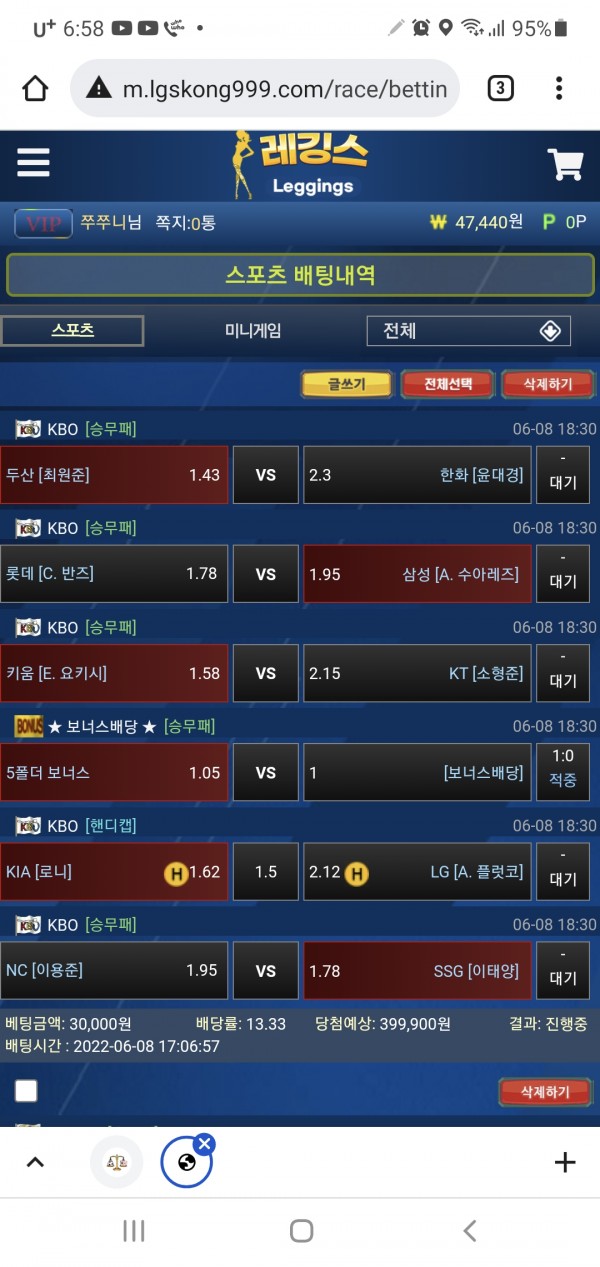Viewport: 600px width, 1267px height.
Task: Tap the top 삭제하기 button
Action: point(545,384)
